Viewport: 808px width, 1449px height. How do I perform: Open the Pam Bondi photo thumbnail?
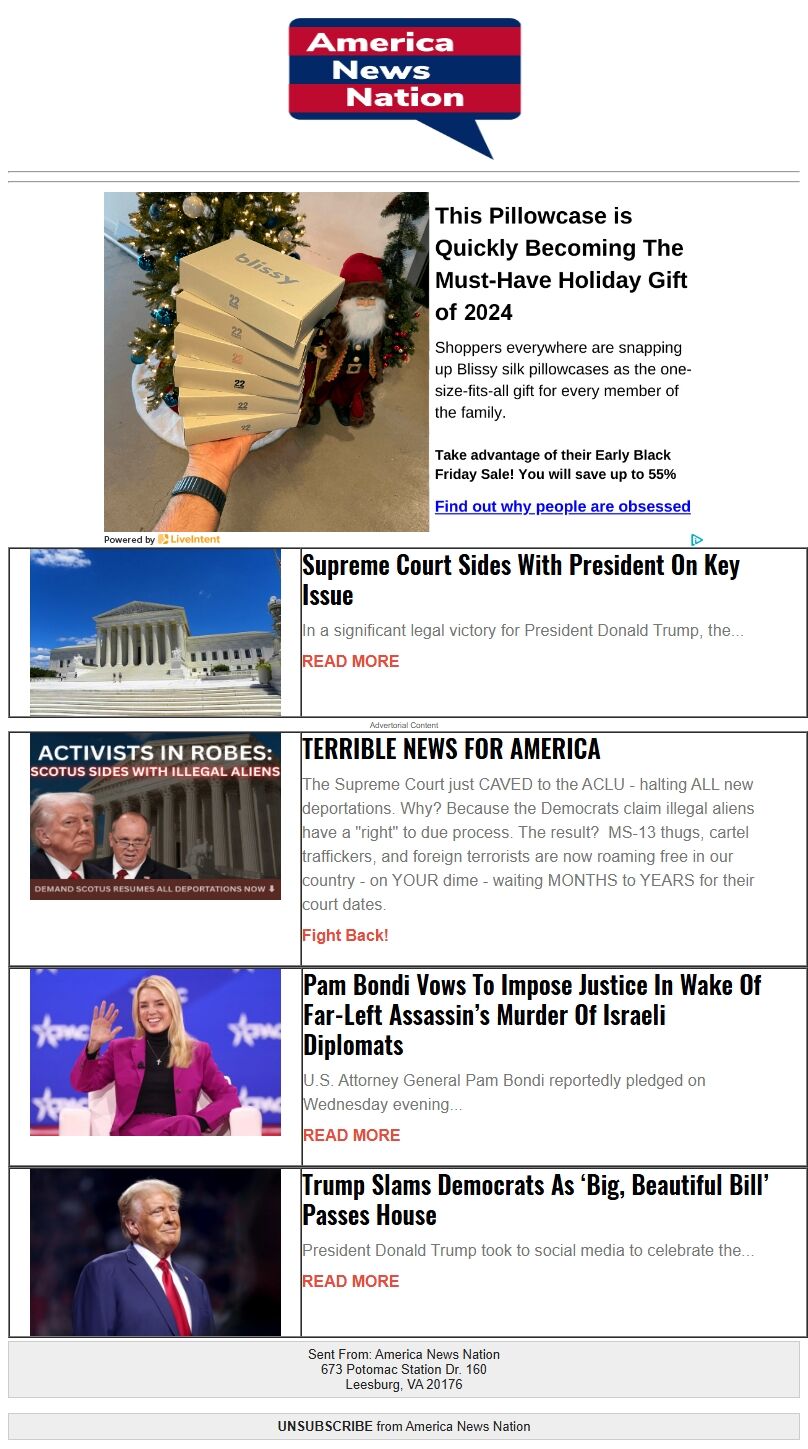point(155,1052)
